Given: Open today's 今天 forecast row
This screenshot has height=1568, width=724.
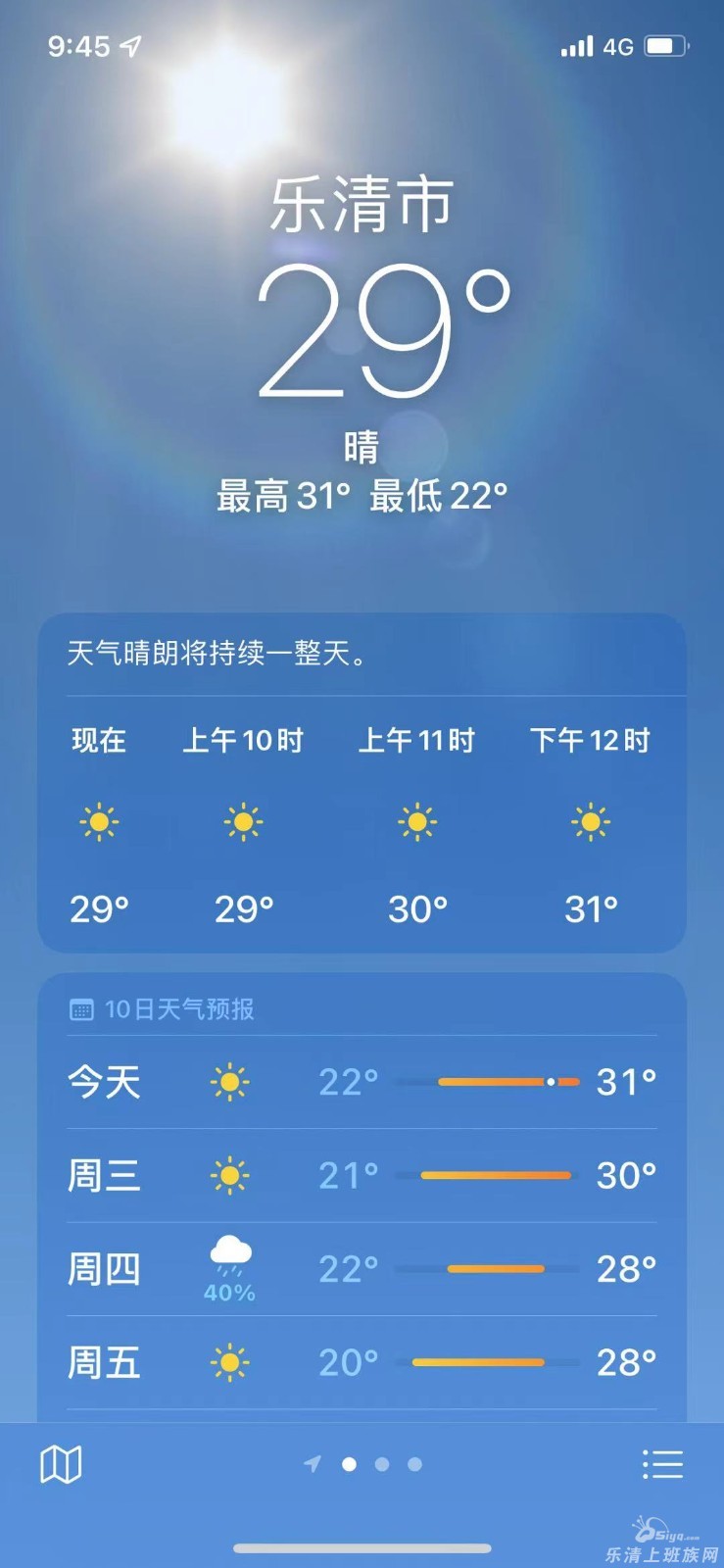Looking at the screenshot, I should [x=362, y=1082].
